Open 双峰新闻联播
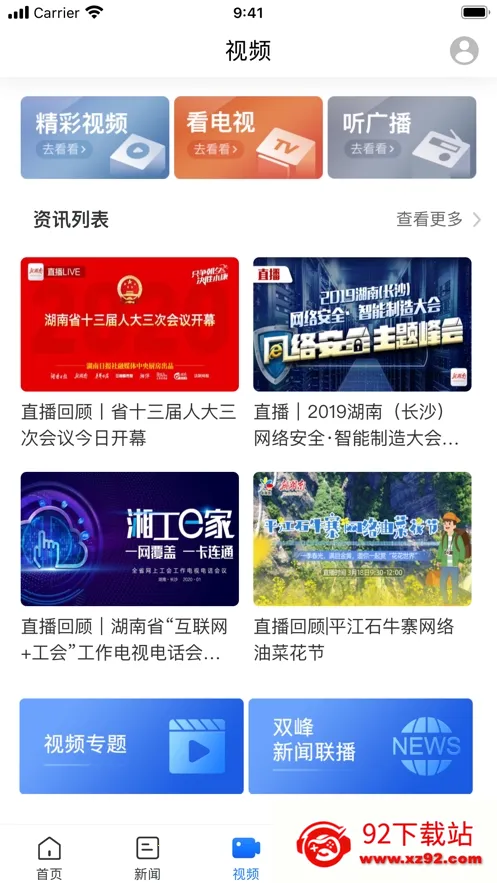The height and width of the screenshot is (883, 497). [361, 746]
